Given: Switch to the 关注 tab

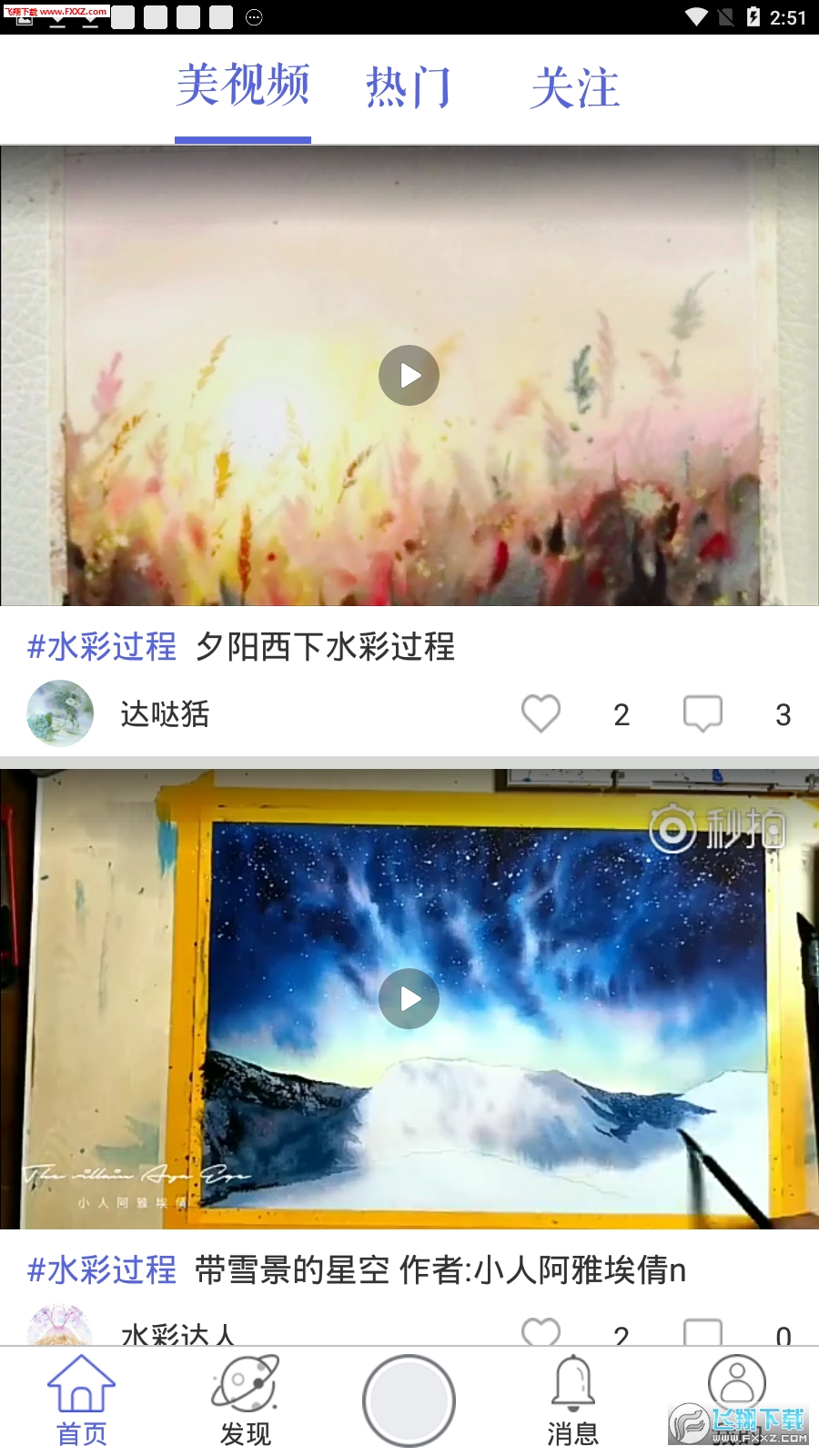Looking at the screenshot, I should point(574,88).
